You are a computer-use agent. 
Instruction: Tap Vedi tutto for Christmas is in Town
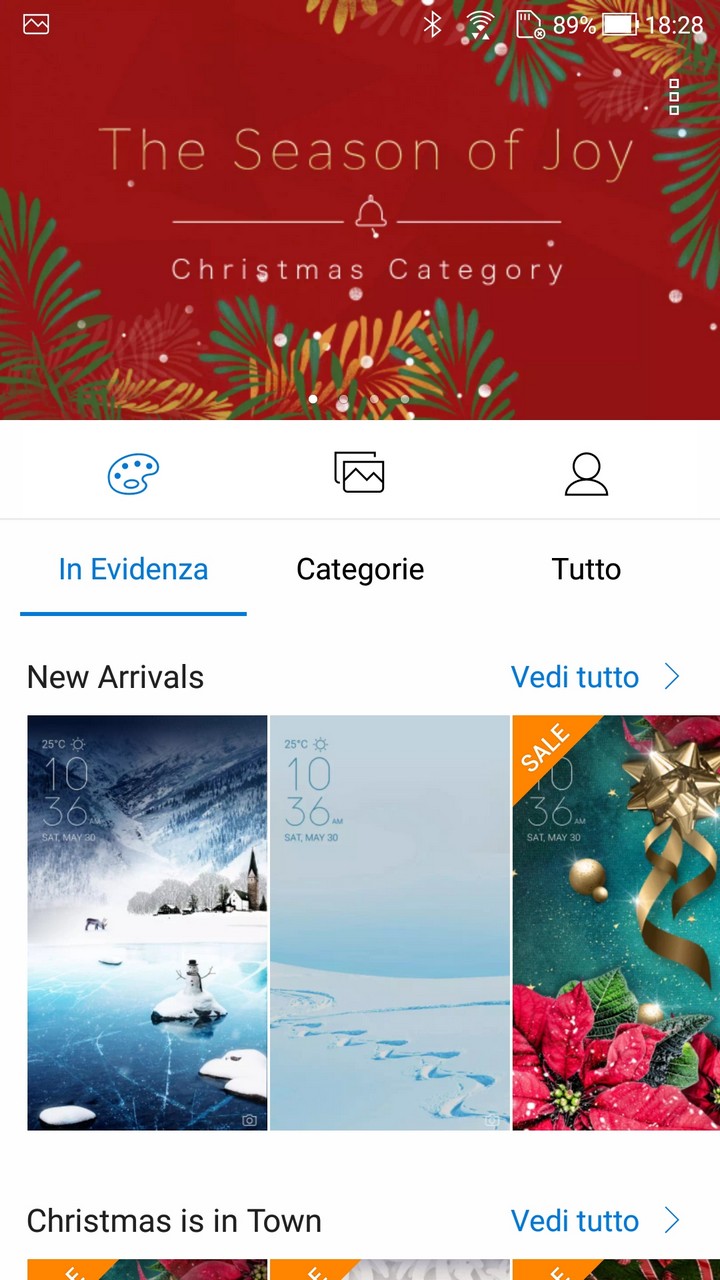596,1221
